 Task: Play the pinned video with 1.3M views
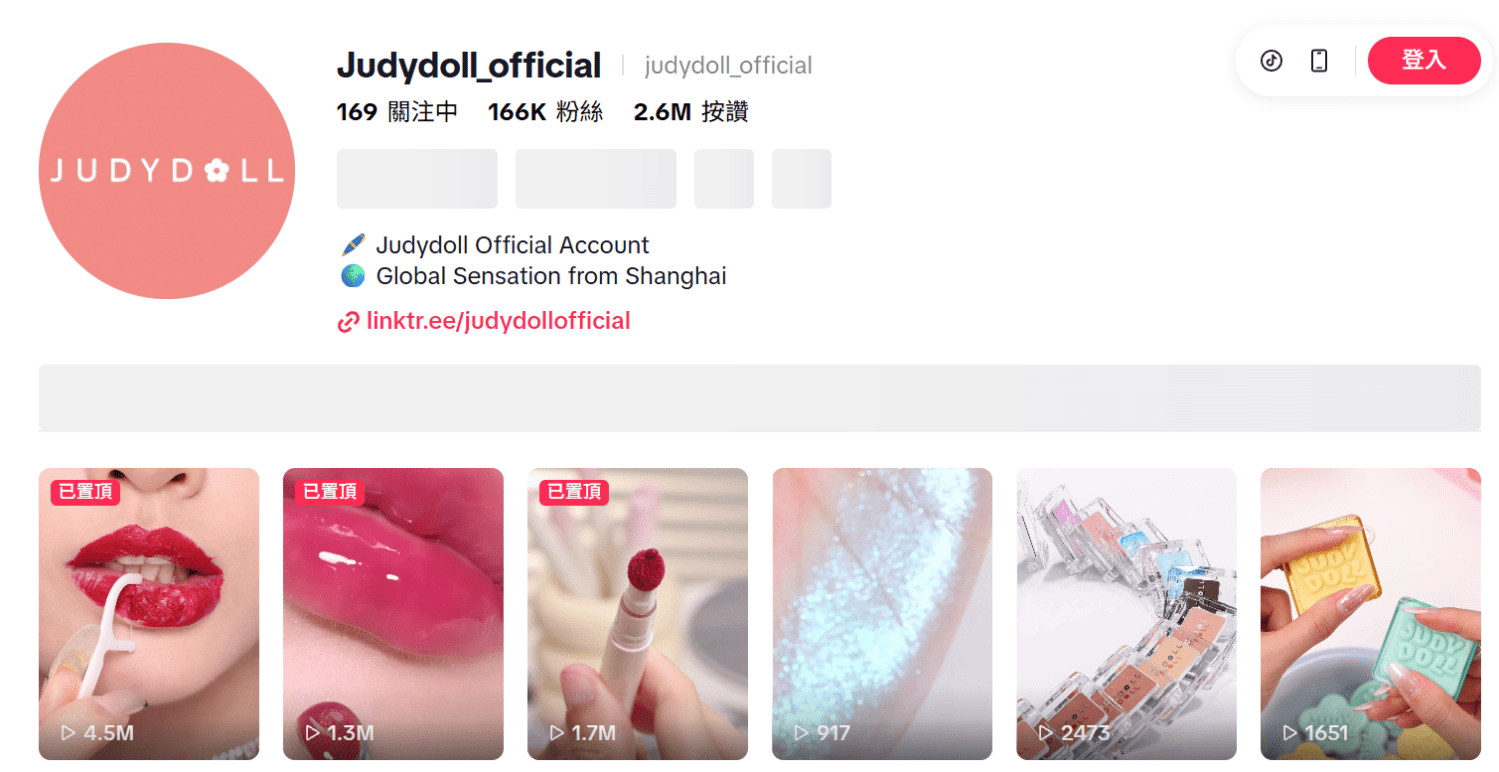pyautogui.click(x=393, y=614)
